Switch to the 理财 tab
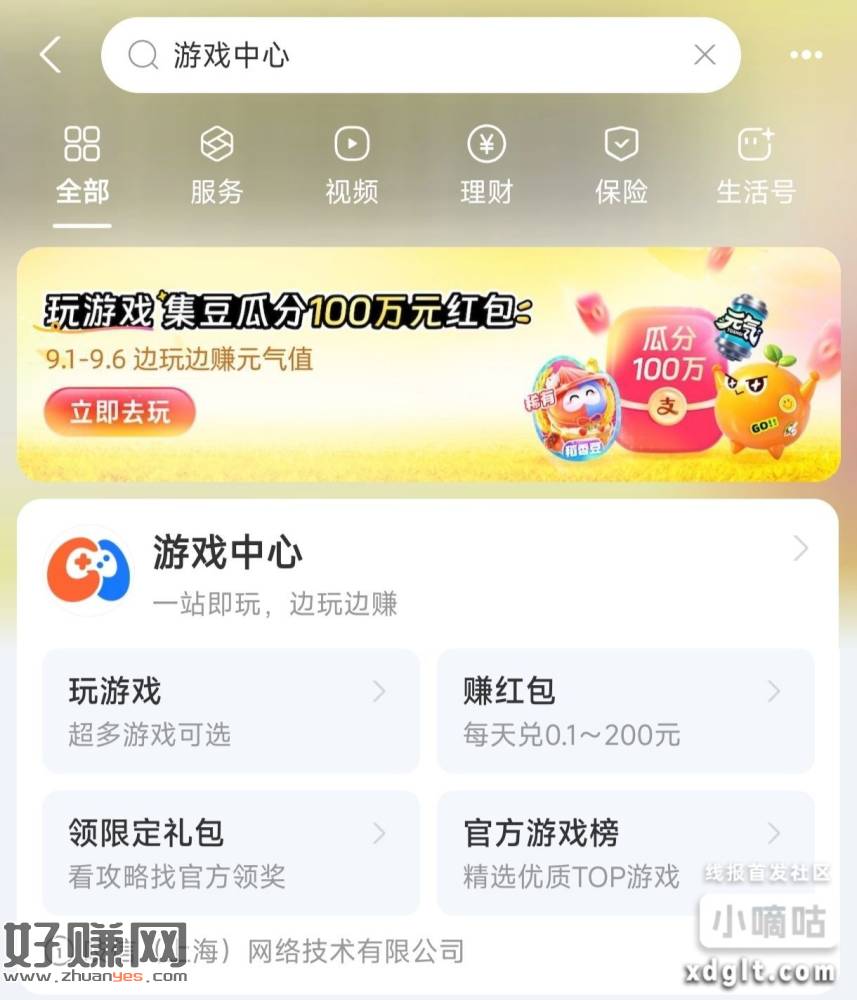 click(486, 166)
